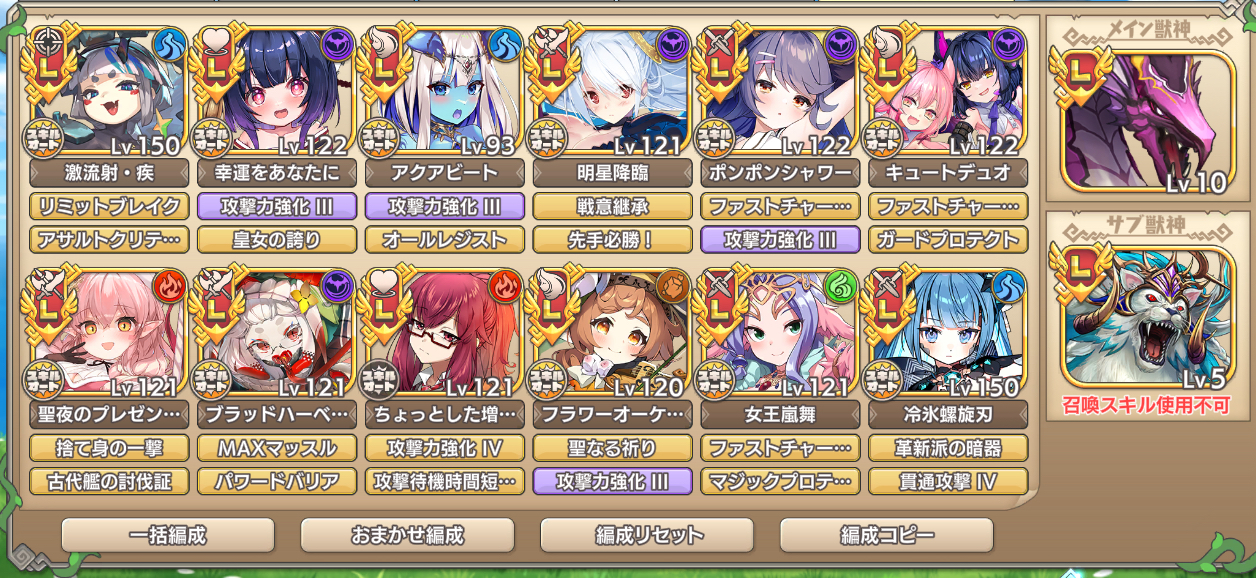Image resolution: width=1256 pixels, height=578 pixels.
Task: Select the ブラッドハーベ character card
Action: pyautogui.click(x=276, y=333)
